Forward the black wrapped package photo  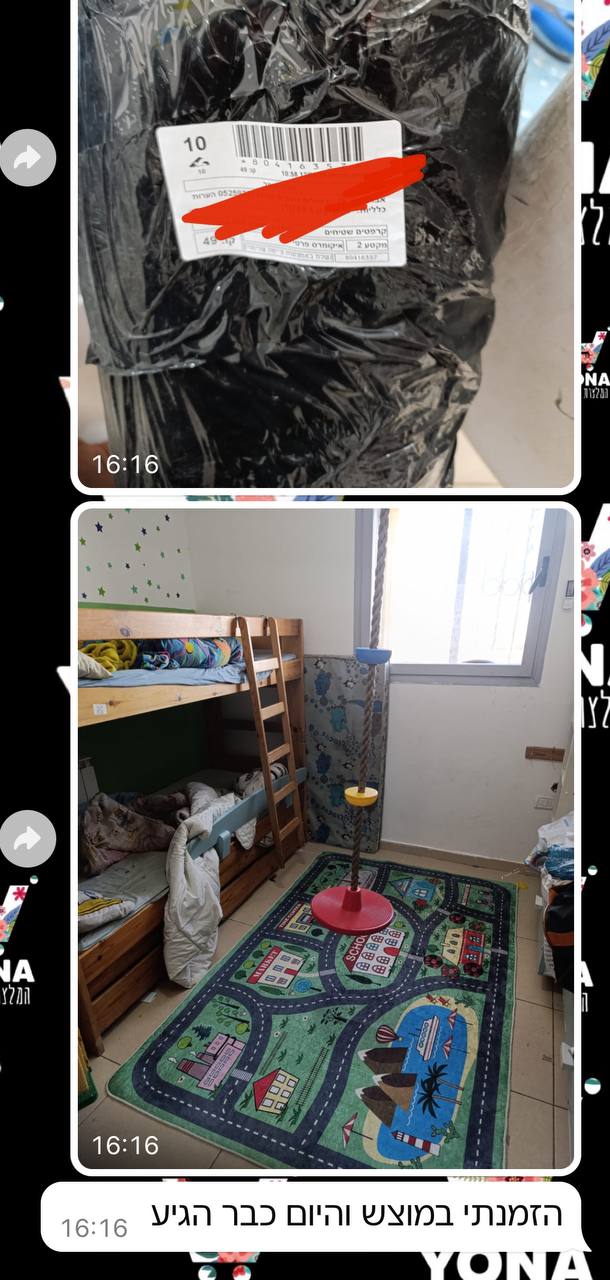pyautogui.click(x=27, y=157)
